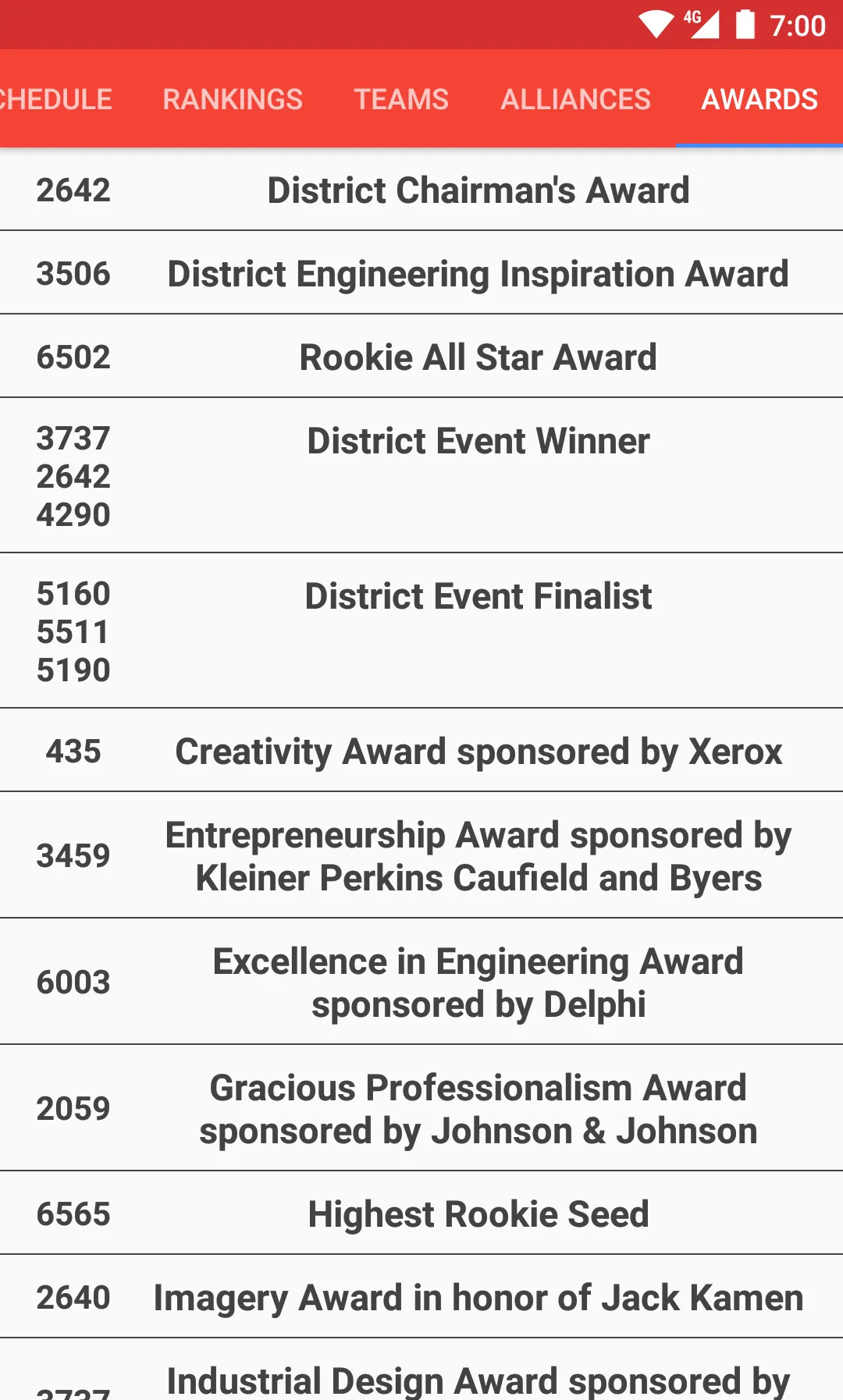The width and height of the screenshot is (843, 1400).
Task: Go to the Schedule tab
Action: [x=55, y=99]
